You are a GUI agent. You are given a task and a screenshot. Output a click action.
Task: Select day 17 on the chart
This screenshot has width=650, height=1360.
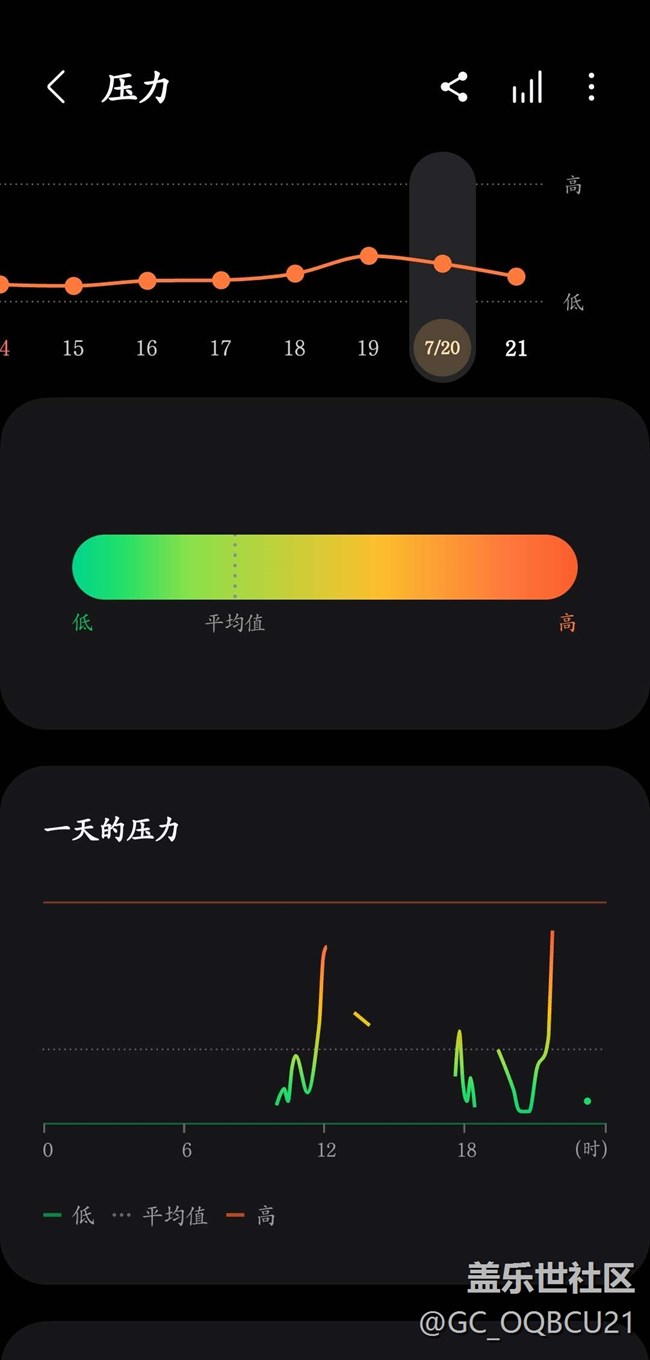click(x=221, y=348)
